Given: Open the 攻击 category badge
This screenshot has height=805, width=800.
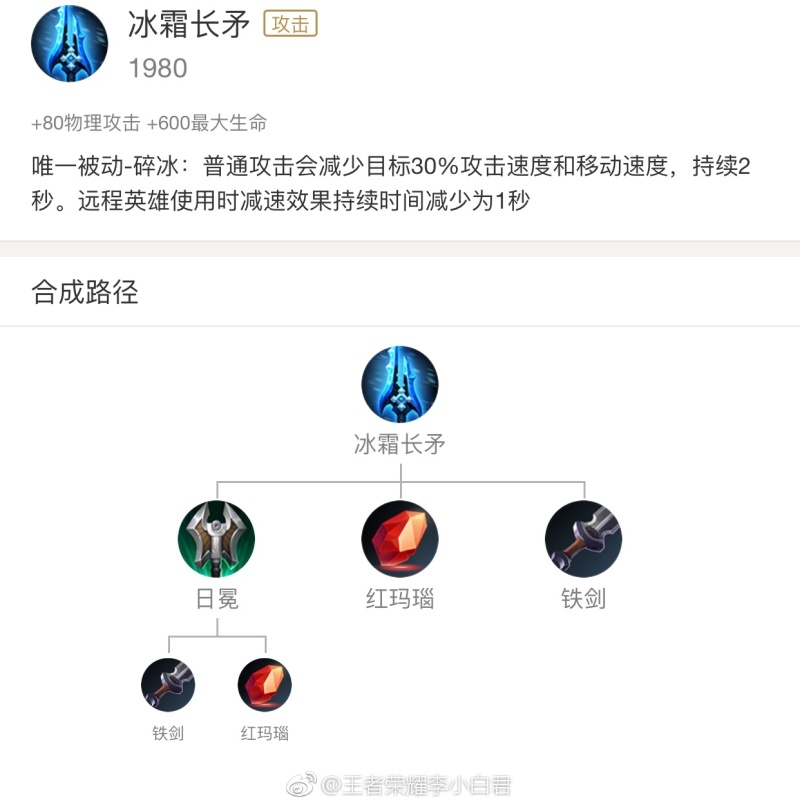Looking at the screenshot, I should 288,24.
